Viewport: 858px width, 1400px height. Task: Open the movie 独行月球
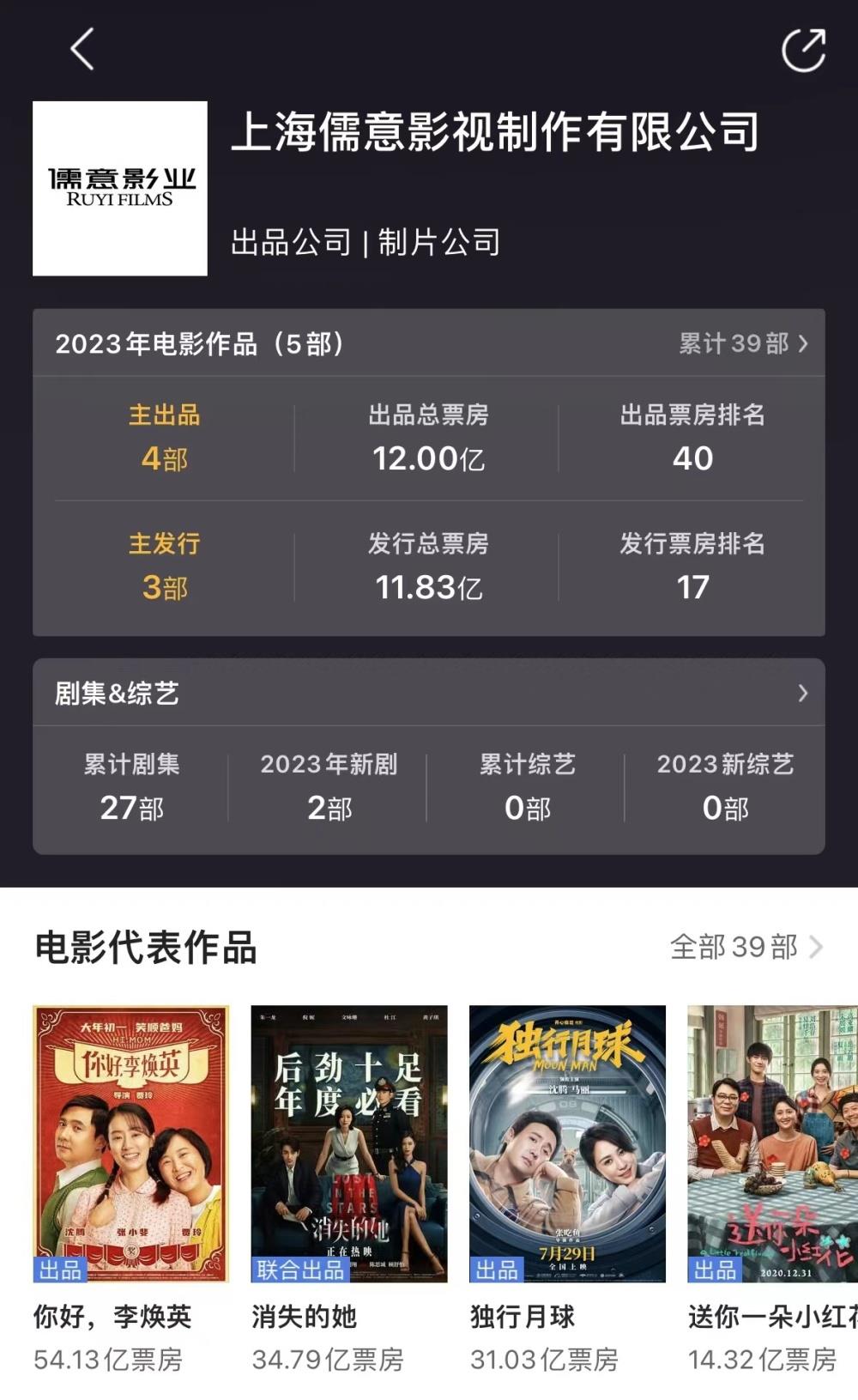(567, 1143)
